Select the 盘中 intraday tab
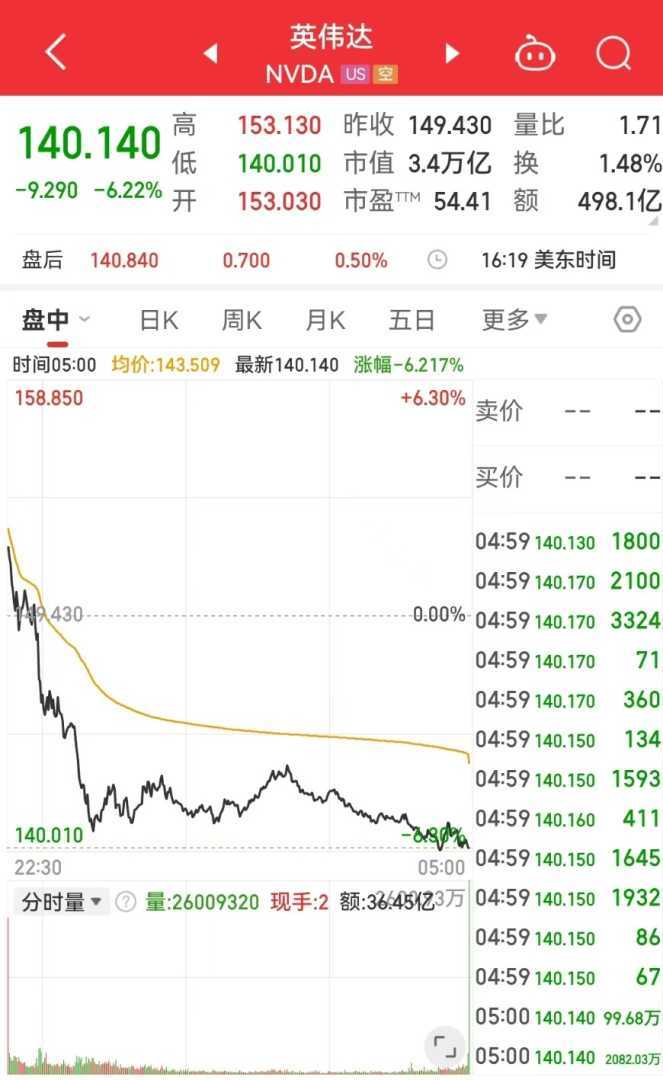This screenshot has height=1080, width=663. [55, 320]
